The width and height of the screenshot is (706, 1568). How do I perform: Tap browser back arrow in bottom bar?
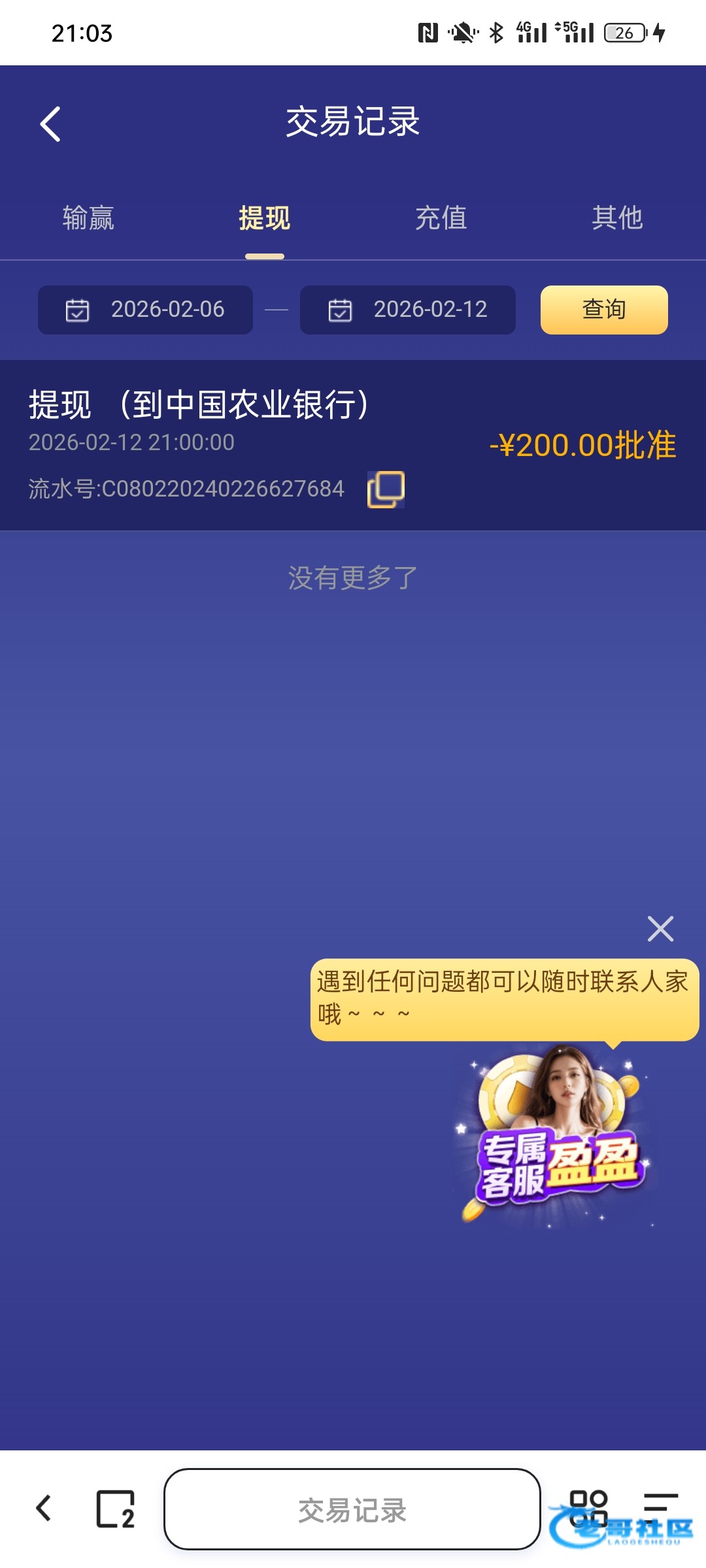coord(44,1509)
